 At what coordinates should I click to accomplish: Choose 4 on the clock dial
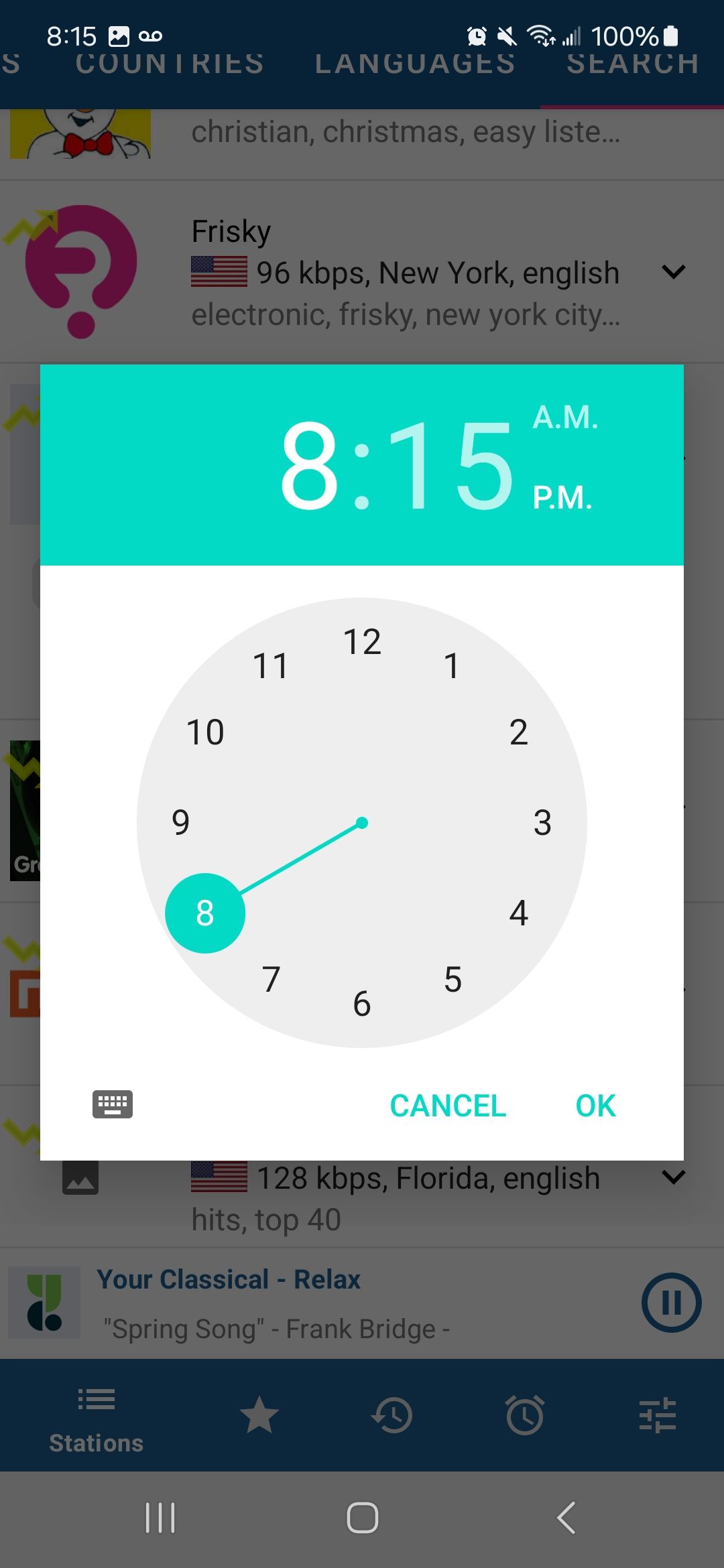518,913
